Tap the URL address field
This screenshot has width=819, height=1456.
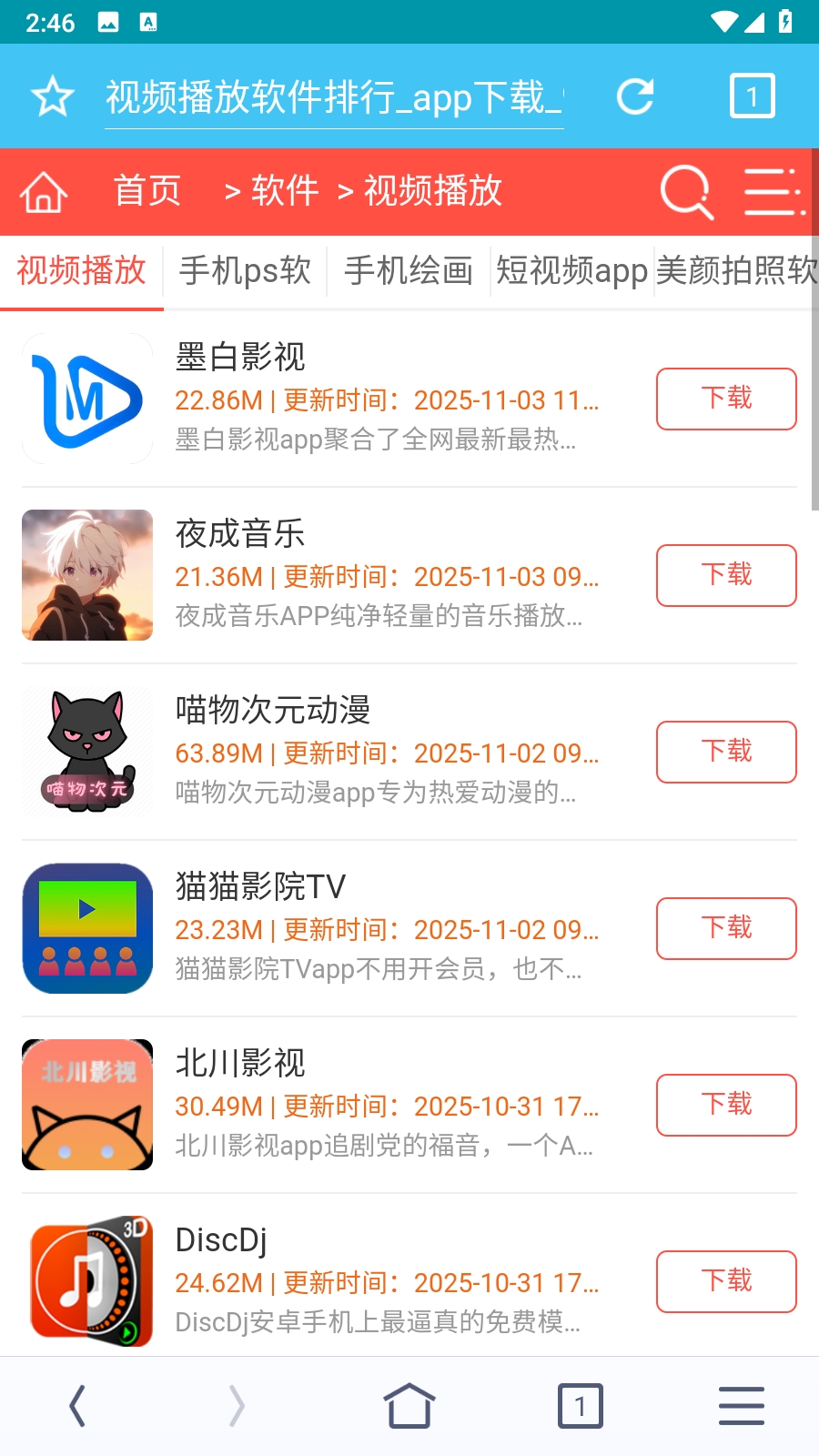[x=334, y=98]
